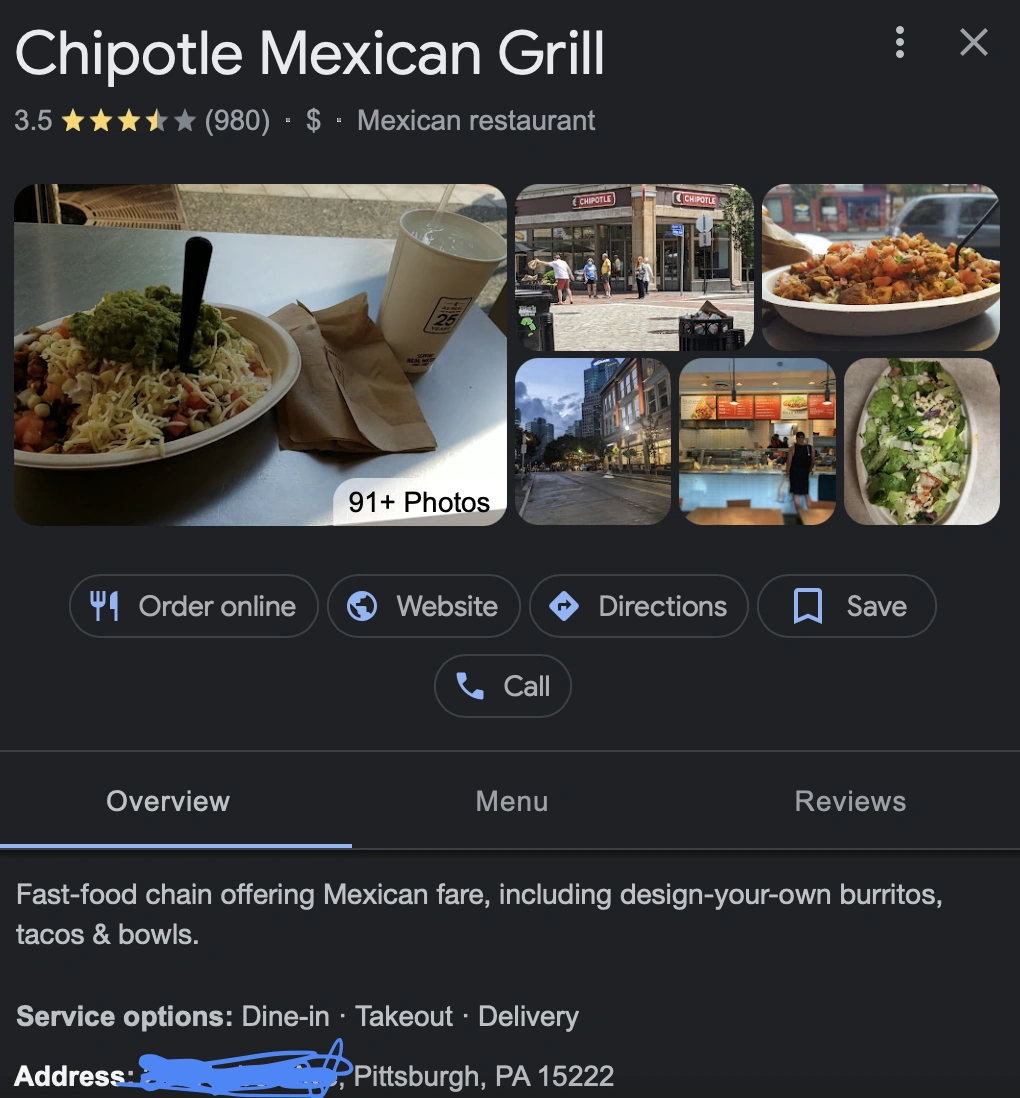This screenshot has width=1020, height=1098.
Task: Close the Chipotle Mexican Grill panel
Action: [x=973, y=42]
